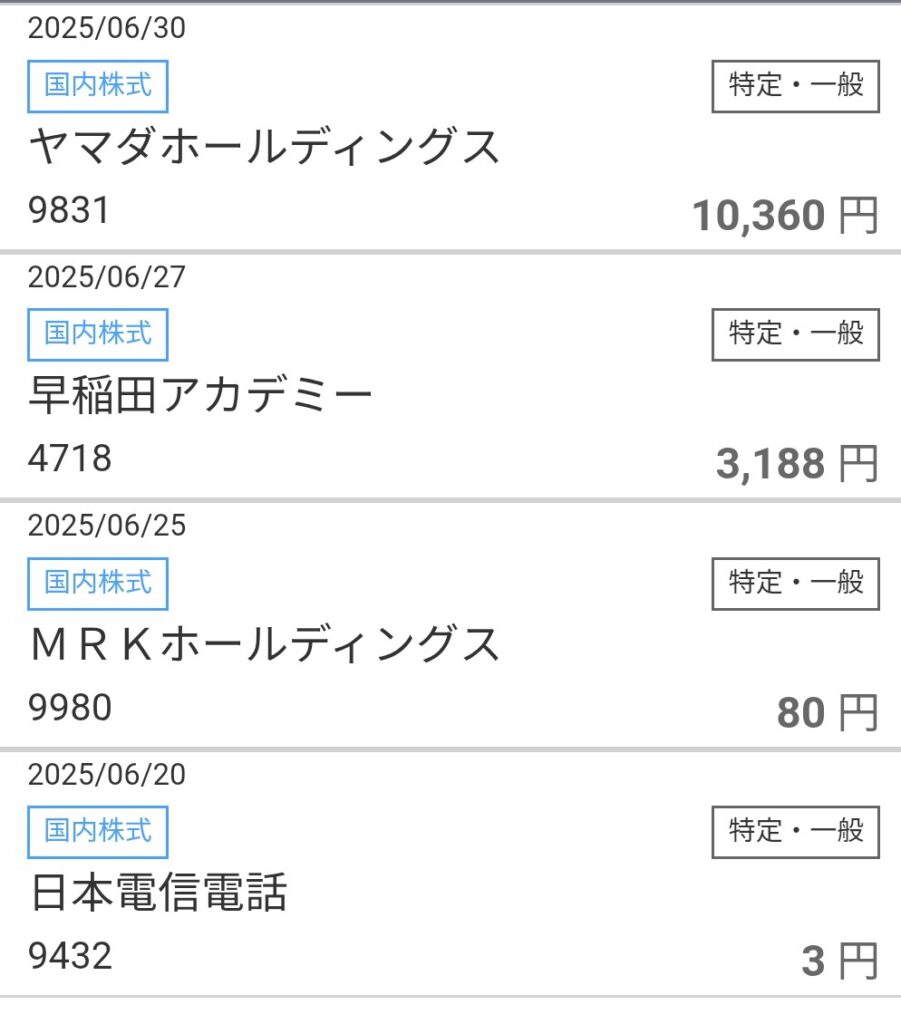This screenshot has height=1024, width=901.
Task: Open the ヤマダホールディングス dividend entry
Action: tap(265, 148)
